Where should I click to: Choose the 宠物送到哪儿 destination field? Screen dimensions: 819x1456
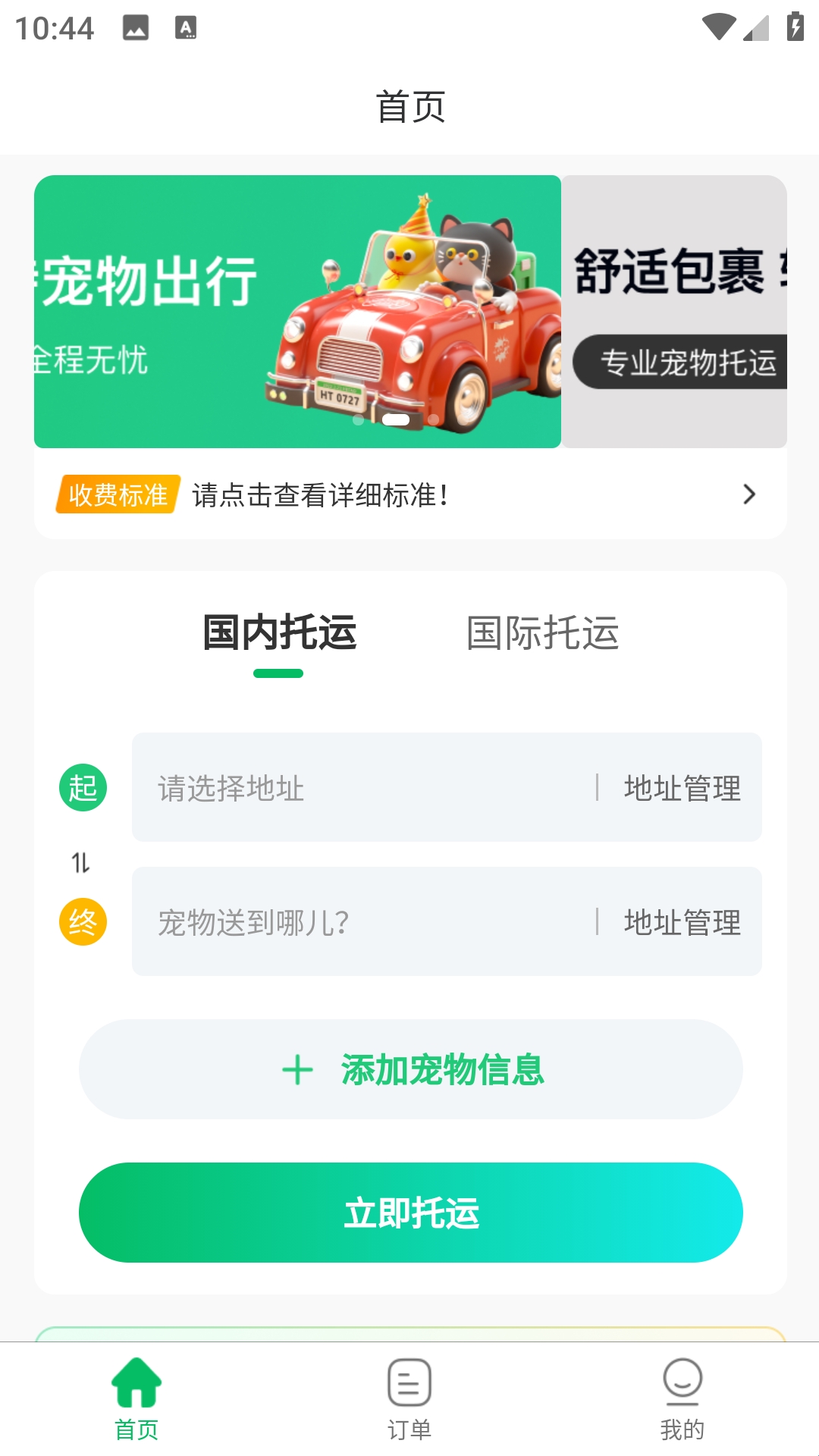coord(364,922)
